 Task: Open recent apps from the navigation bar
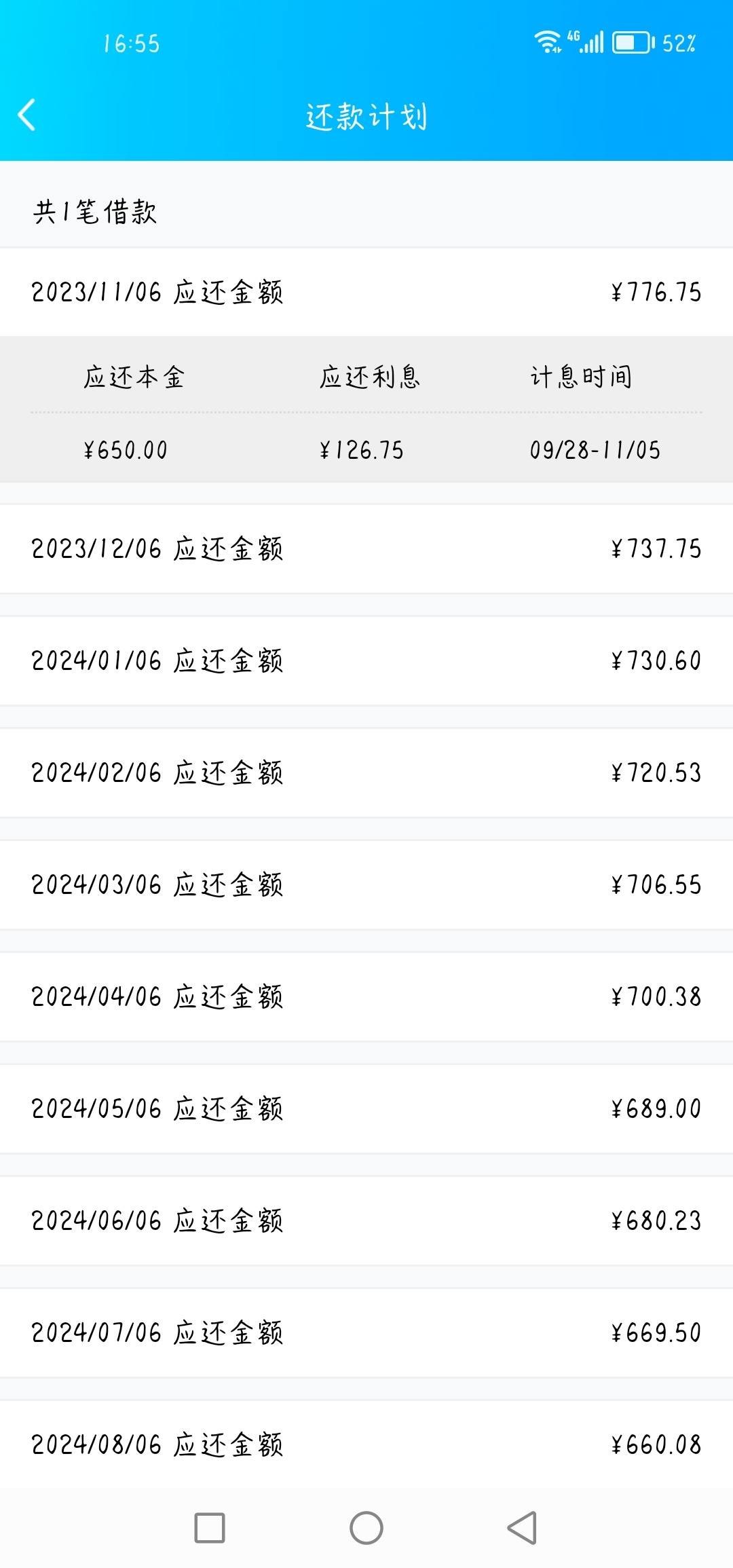[210, 1528]
